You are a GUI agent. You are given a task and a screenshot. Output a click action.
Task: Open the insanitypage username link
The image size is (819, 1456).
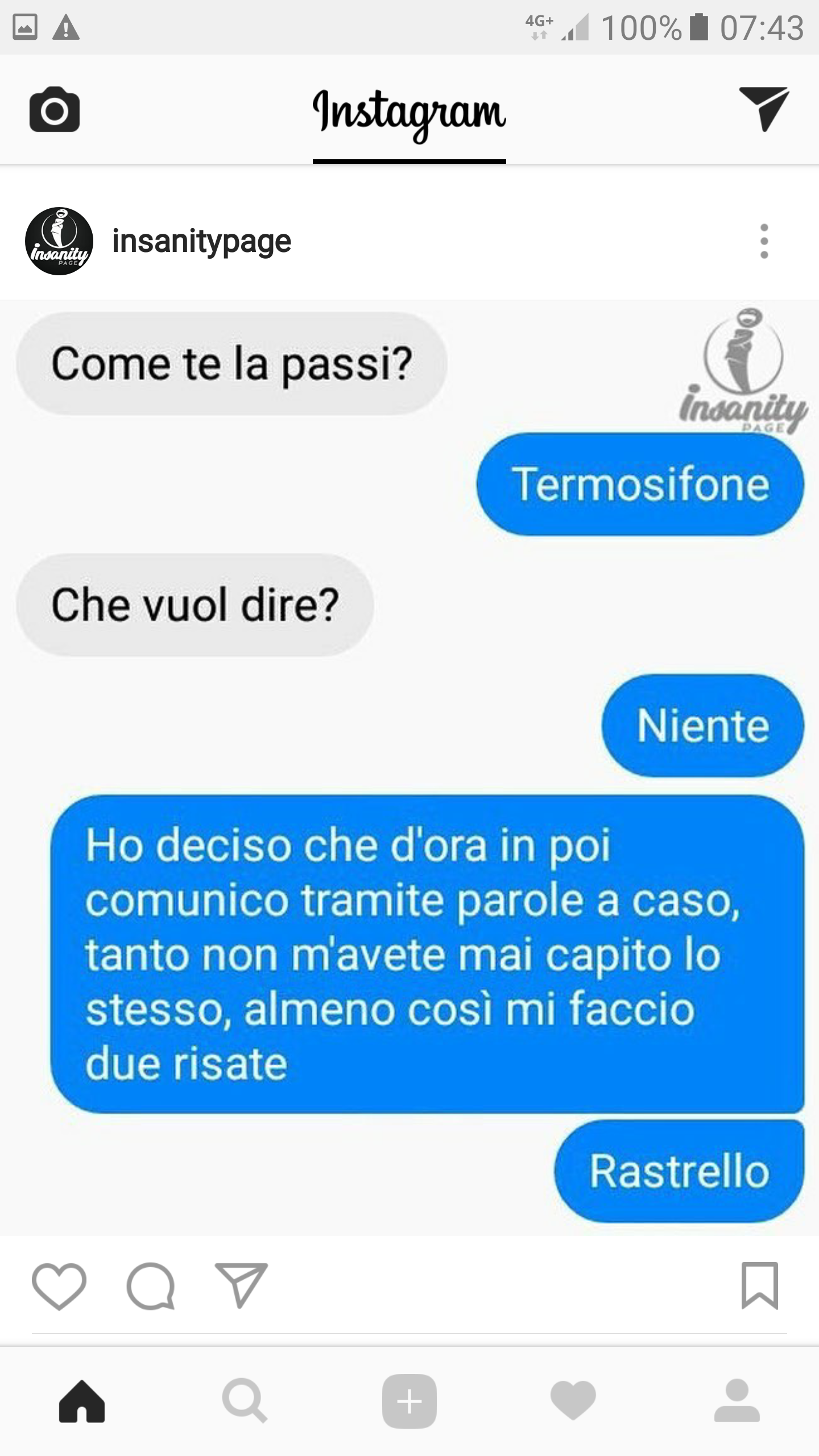coord(201,241)
